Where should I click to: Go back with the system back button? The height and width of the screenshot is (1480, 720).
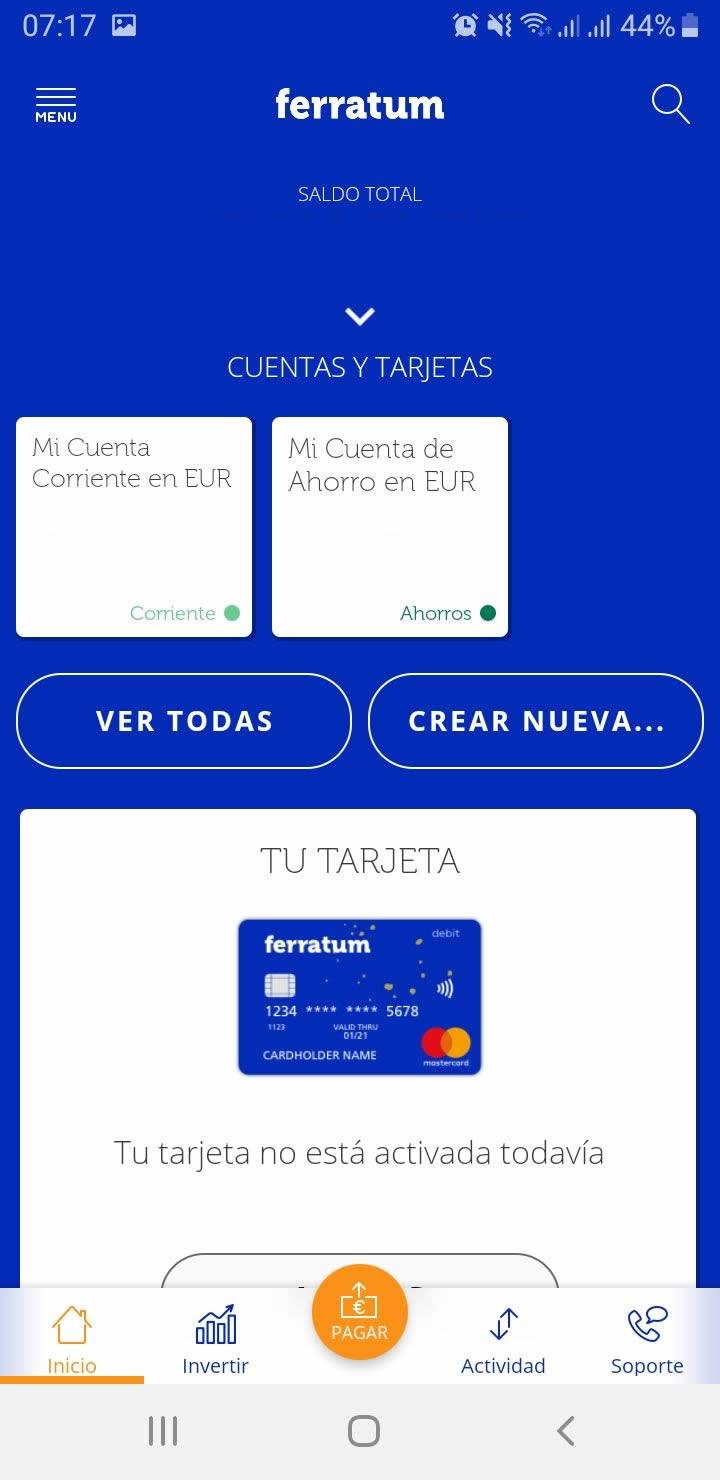point(566,1431)
